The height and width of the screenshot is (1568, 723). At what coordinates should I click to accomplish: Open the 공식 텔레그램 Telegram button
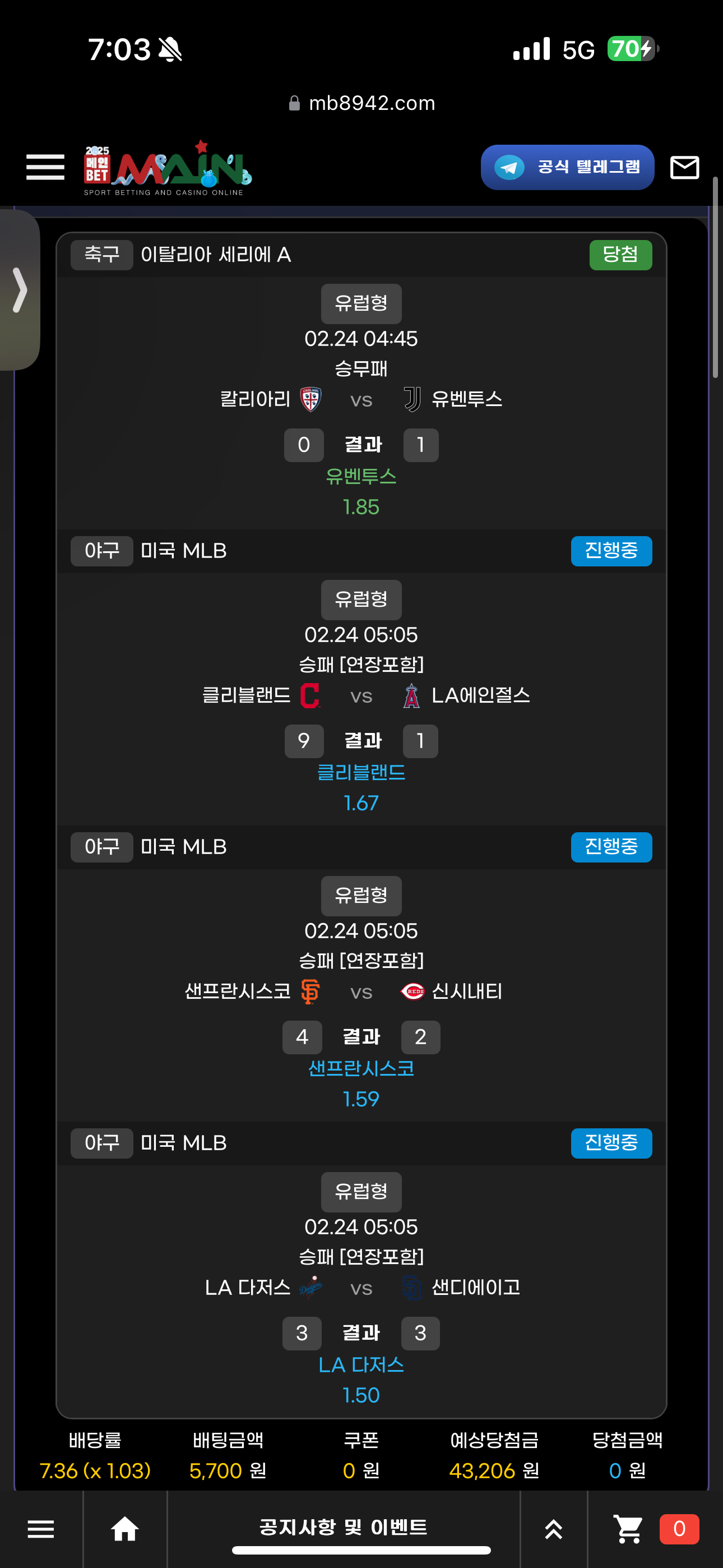[567, 167]
